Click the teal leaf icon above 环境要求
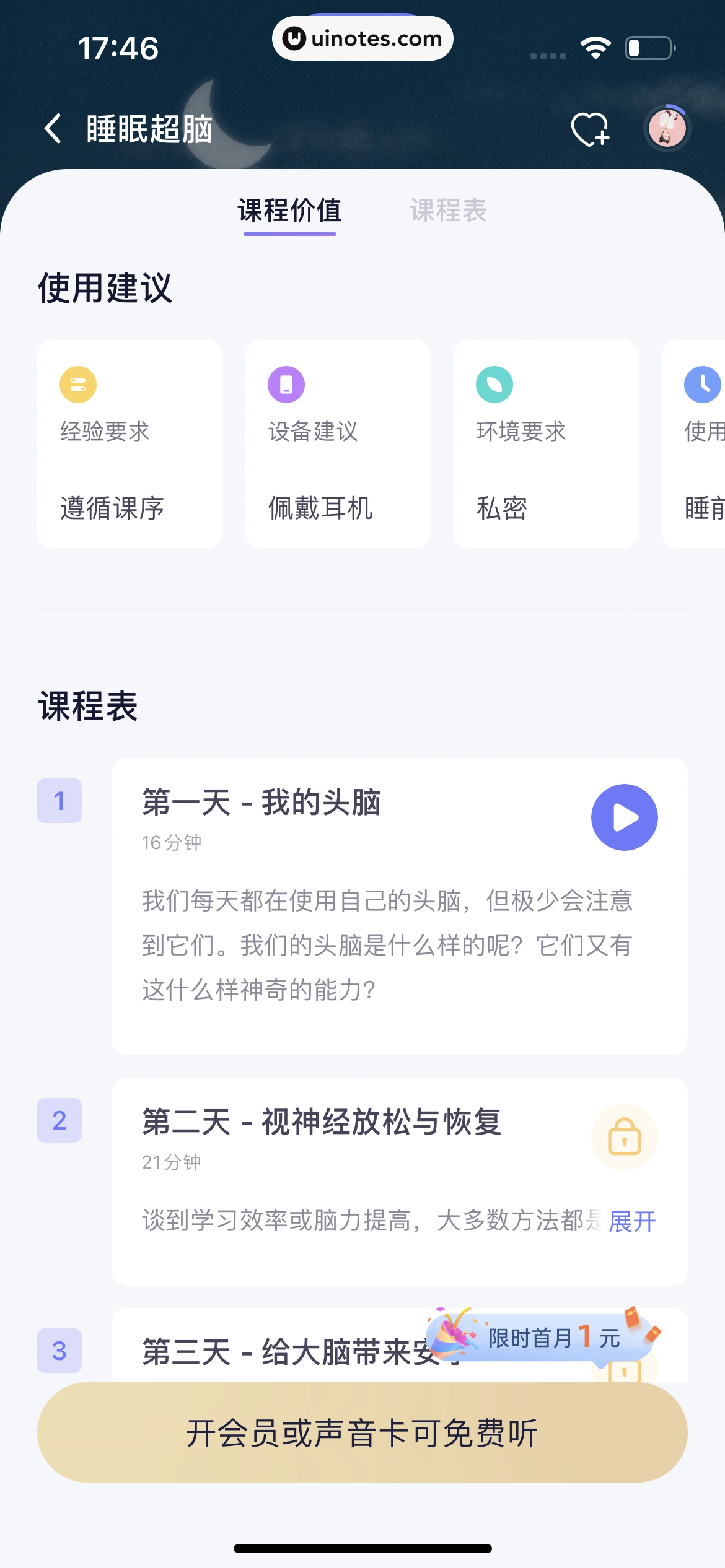Viewport: 725px width, 1568px height. pyautogui.click(x=494, y=383)
